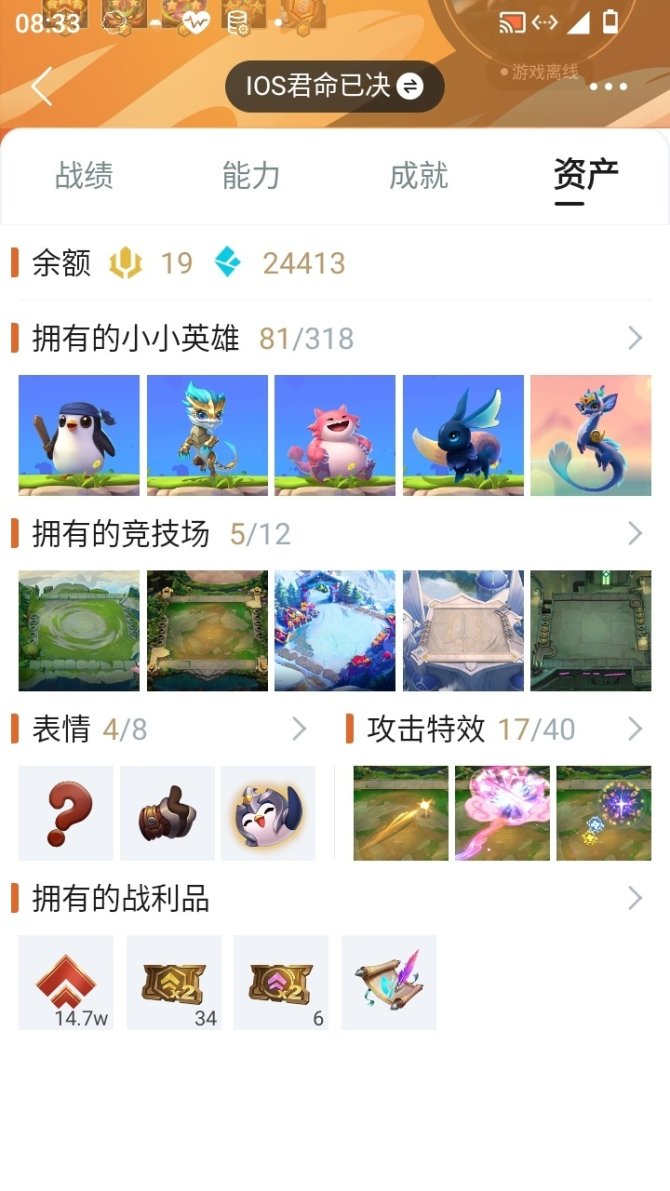Open the three-dot overflow menu
Viewport: 670px width, 1191px height.
(x=608, y=87)
